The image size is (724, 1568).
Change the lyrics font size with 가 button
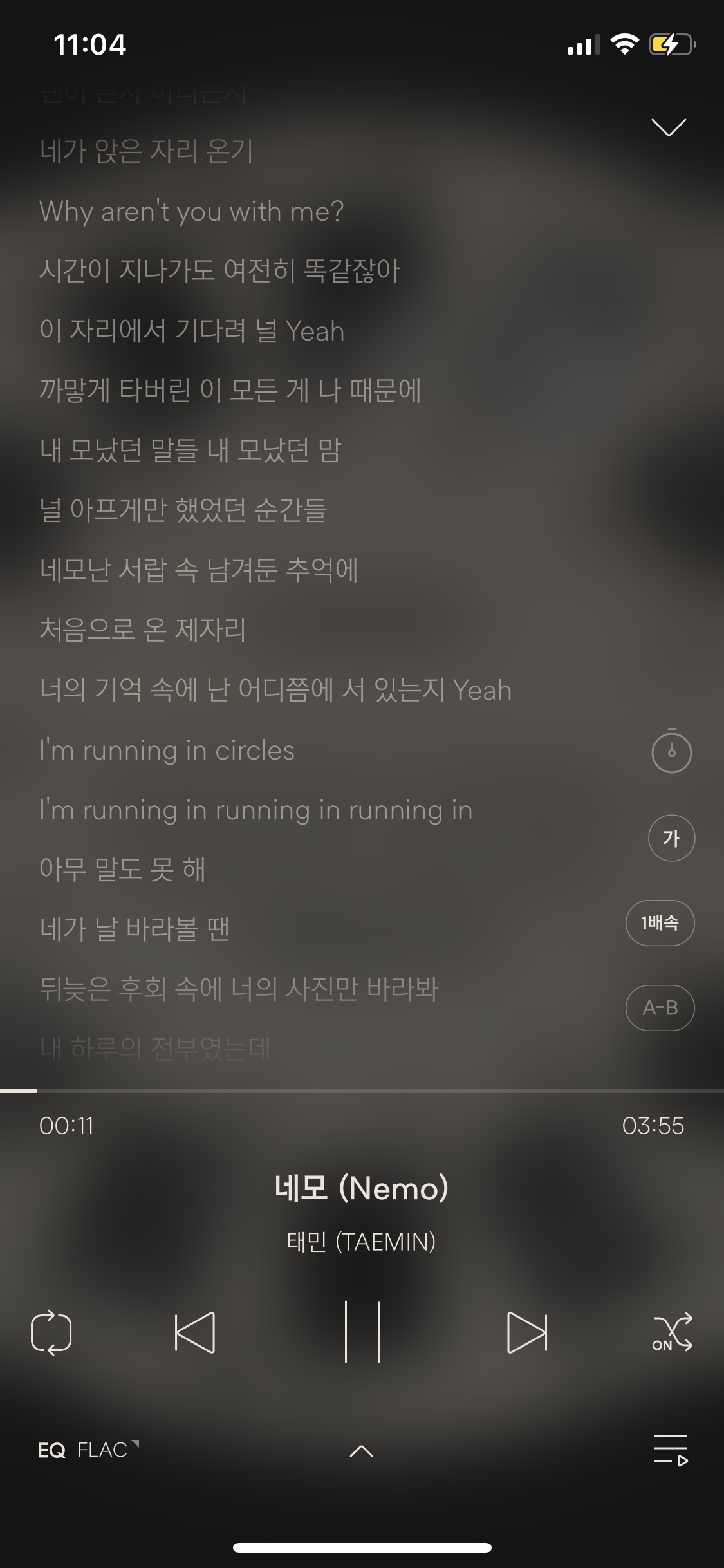tap(671, 837)
